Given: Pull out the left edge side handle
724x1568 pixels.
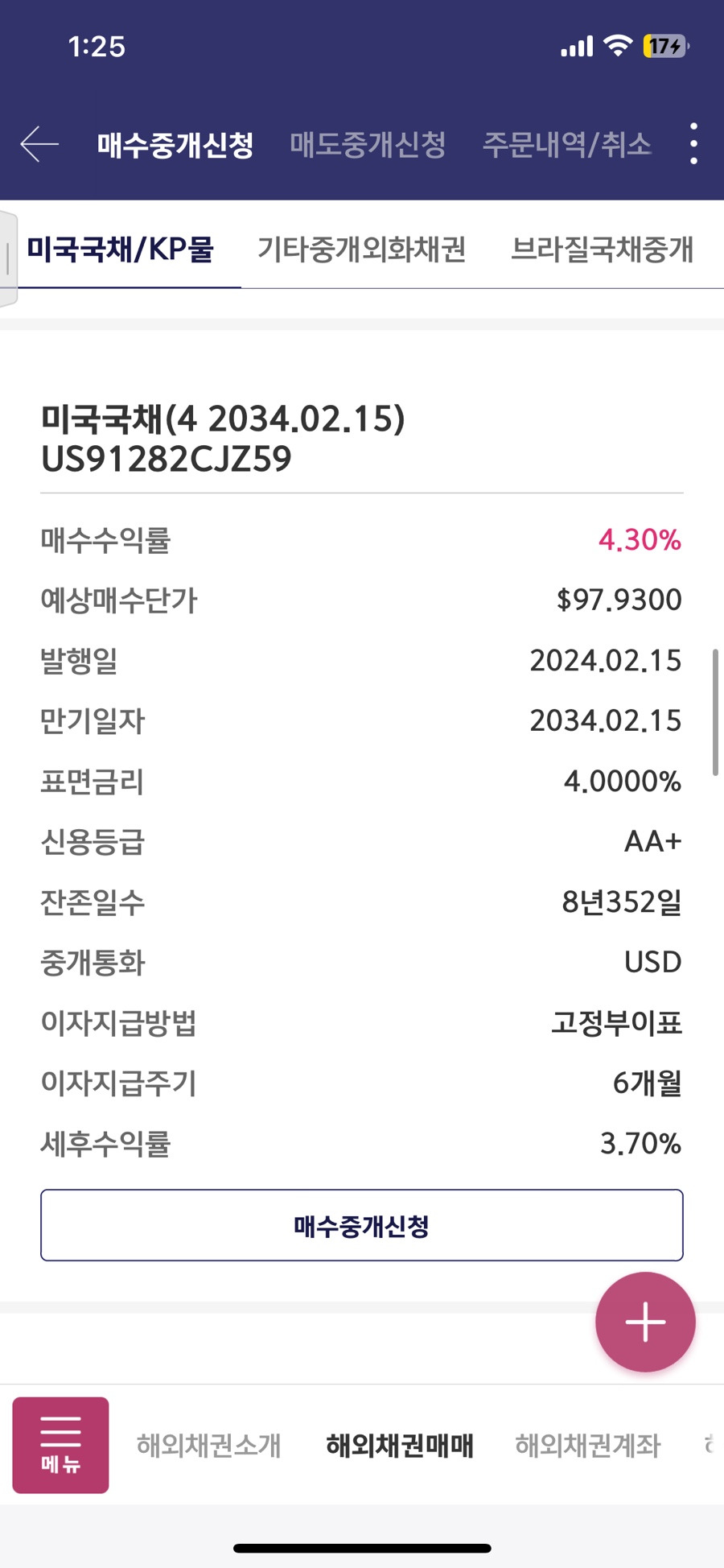Looking at the screenshot, I should pos(8,259).
